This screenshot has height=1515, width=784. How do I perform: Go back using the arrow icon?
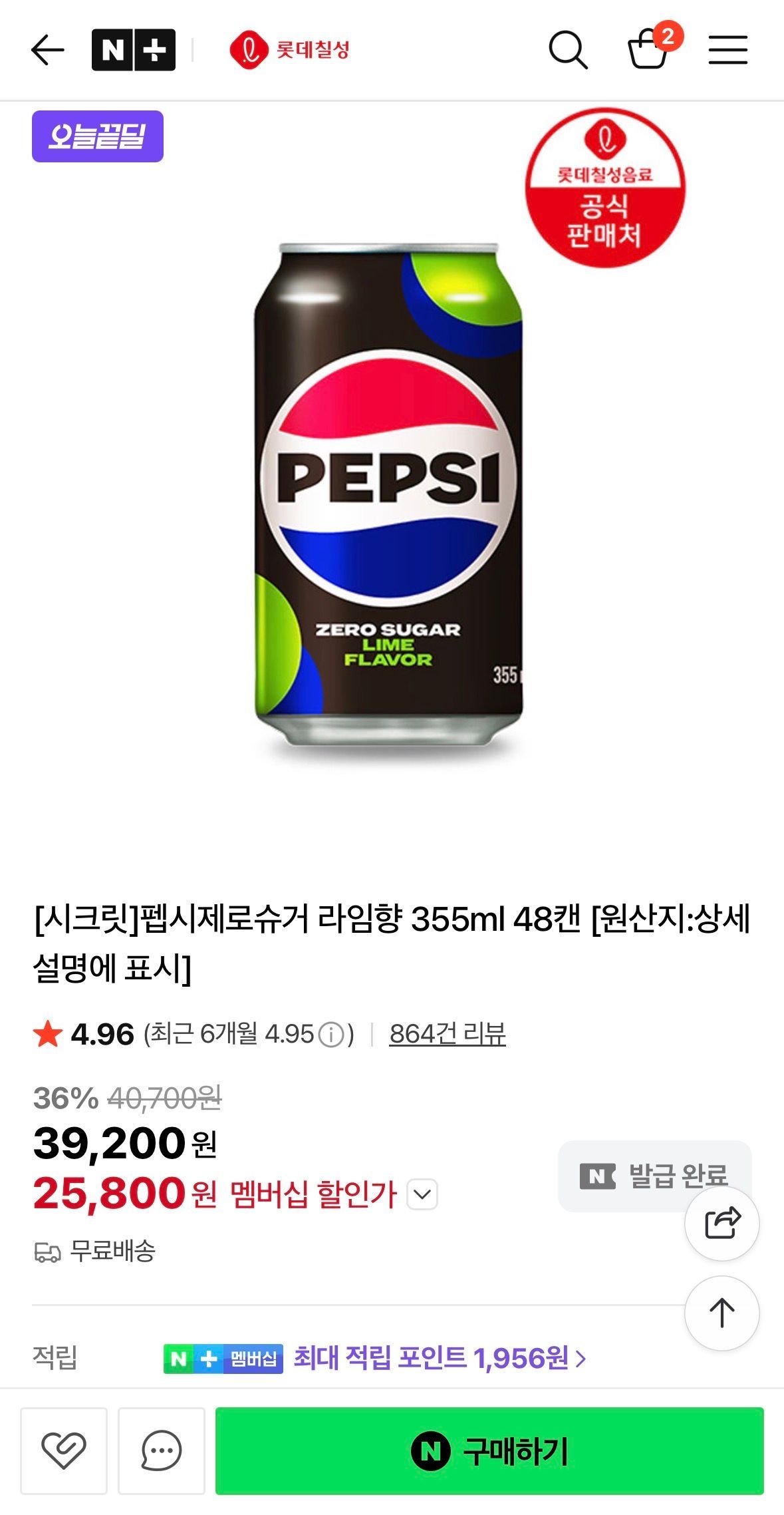(47, 50)
